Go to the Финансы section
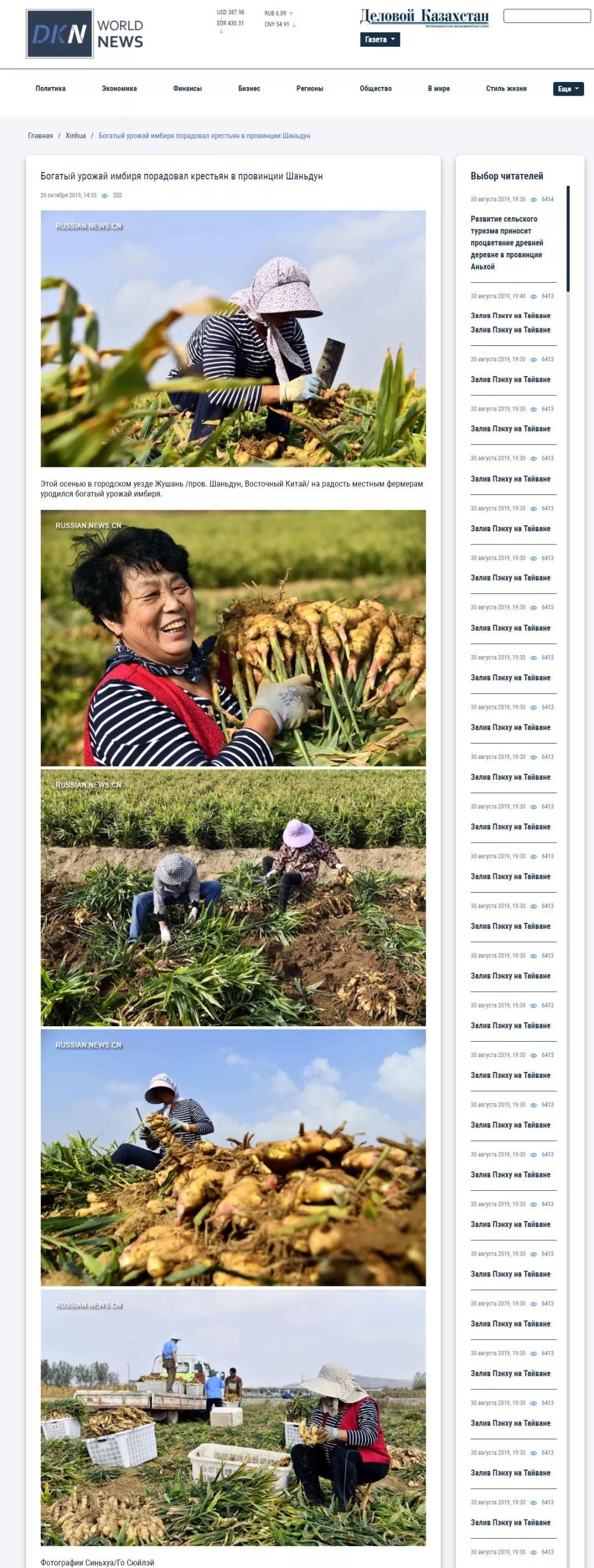This screenshot has width=594, height=1568. click(188, 89)
